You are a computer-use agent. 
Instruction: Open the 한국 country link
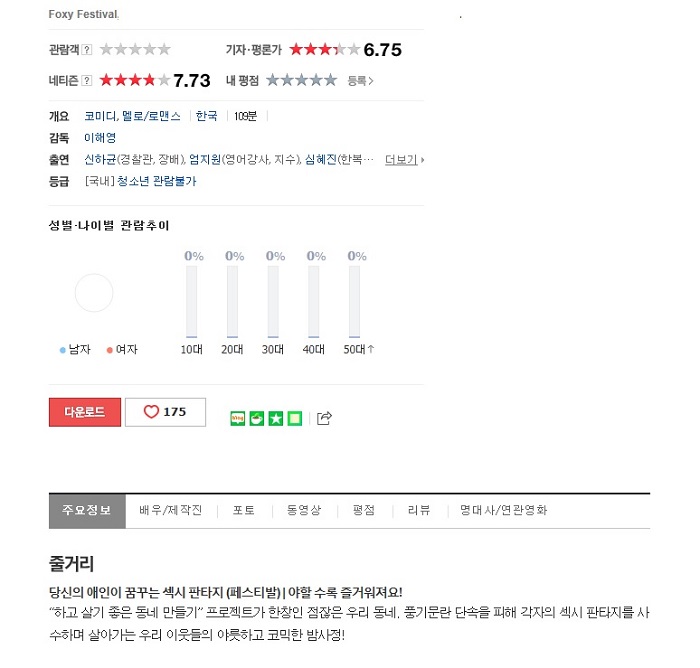[206, 116]
